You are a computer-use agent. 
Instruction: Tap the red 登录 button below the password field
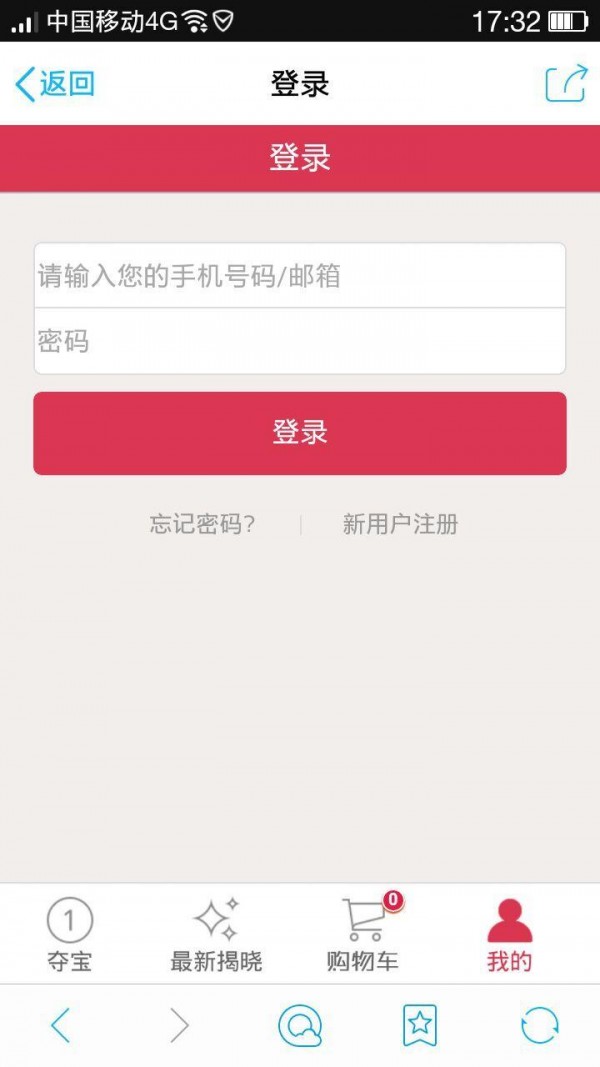(300, 433)
